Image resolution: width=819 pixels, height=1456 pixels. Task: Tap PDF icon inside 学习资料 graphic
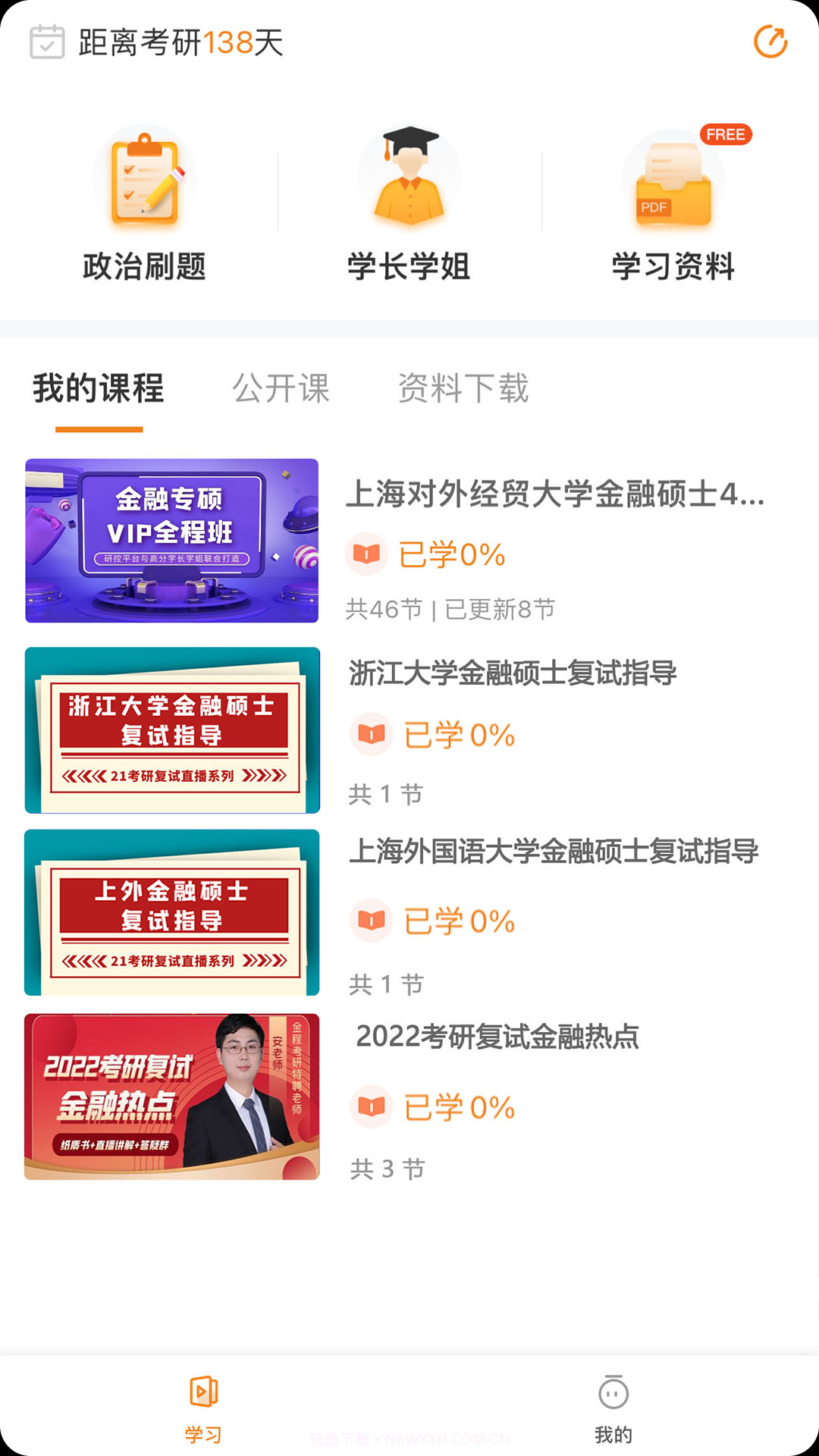point(654,206)
